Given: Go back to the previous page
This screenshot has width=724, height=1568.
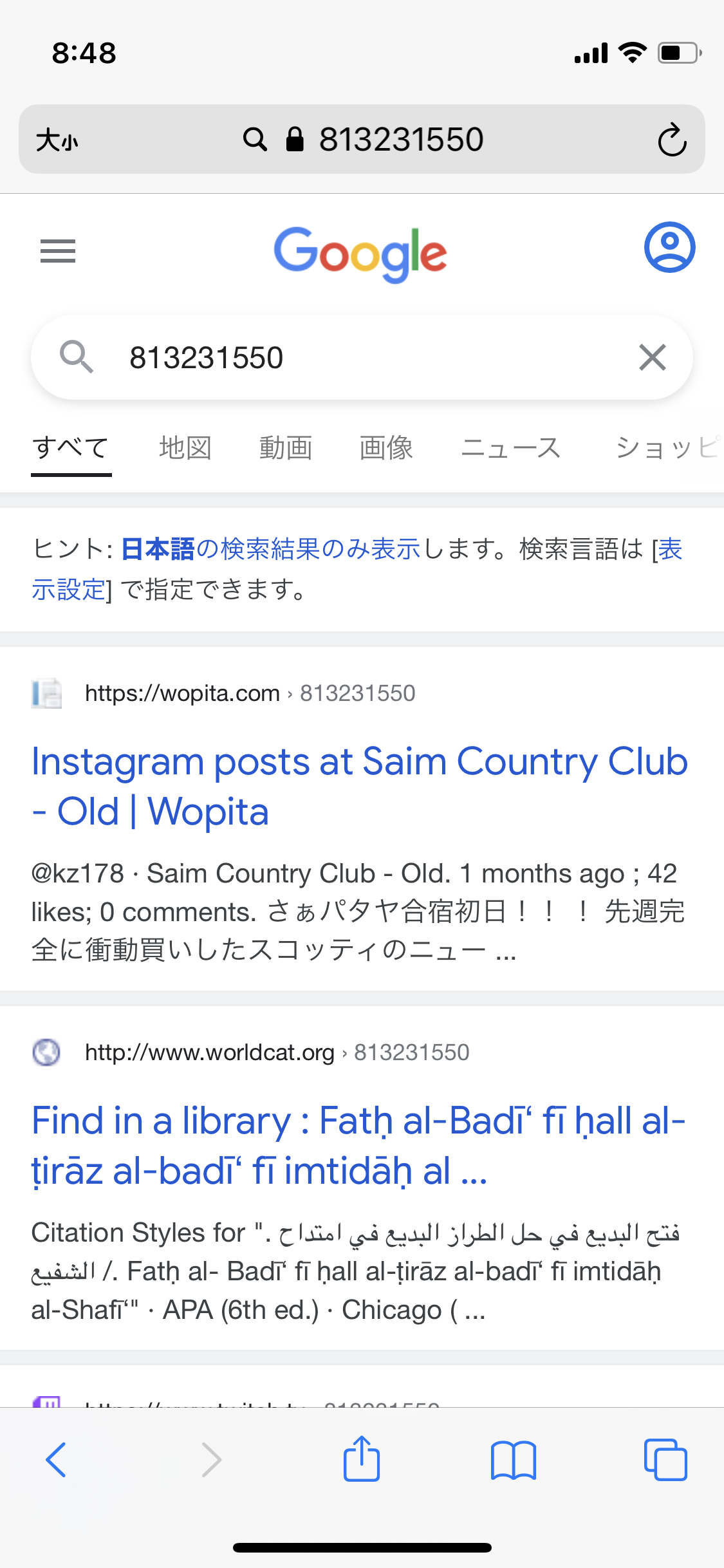Looking at the screenshot, I should pos(56,1460).
